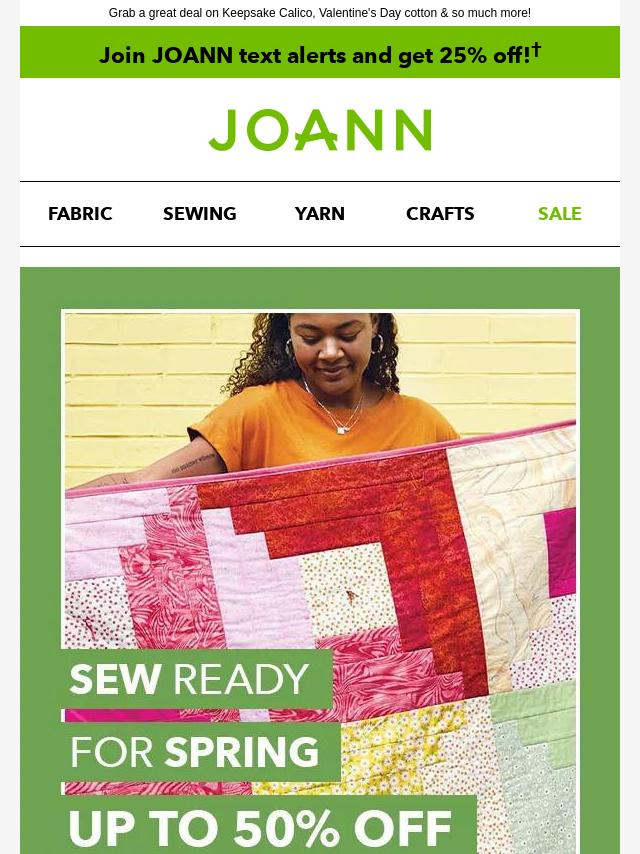Open the Sew Ready for Spring promo
The image size is (640, 854).
[320, 580]
